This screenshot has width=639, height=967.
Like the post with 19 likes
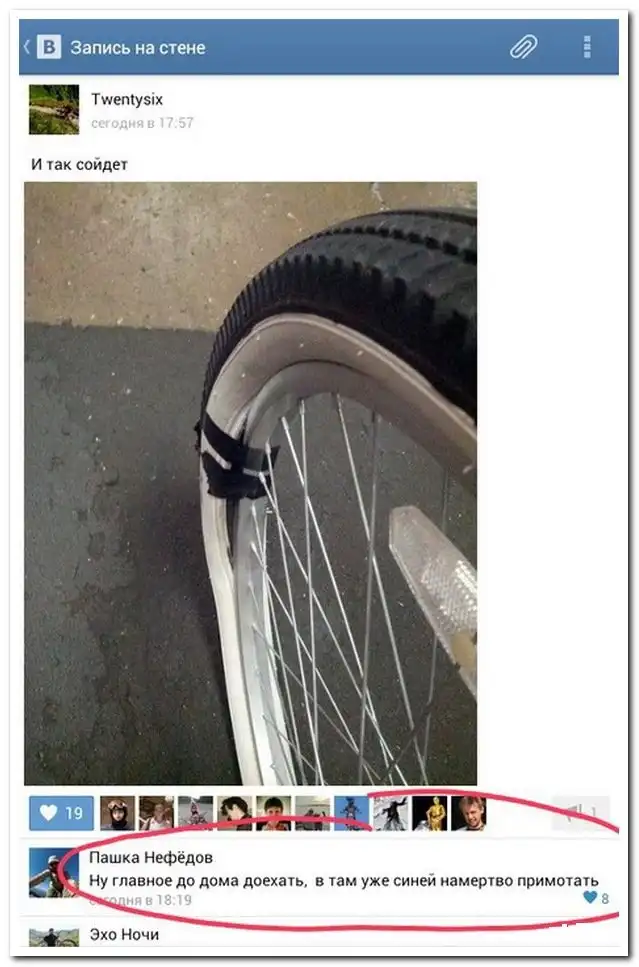click(x=62, y=813)
